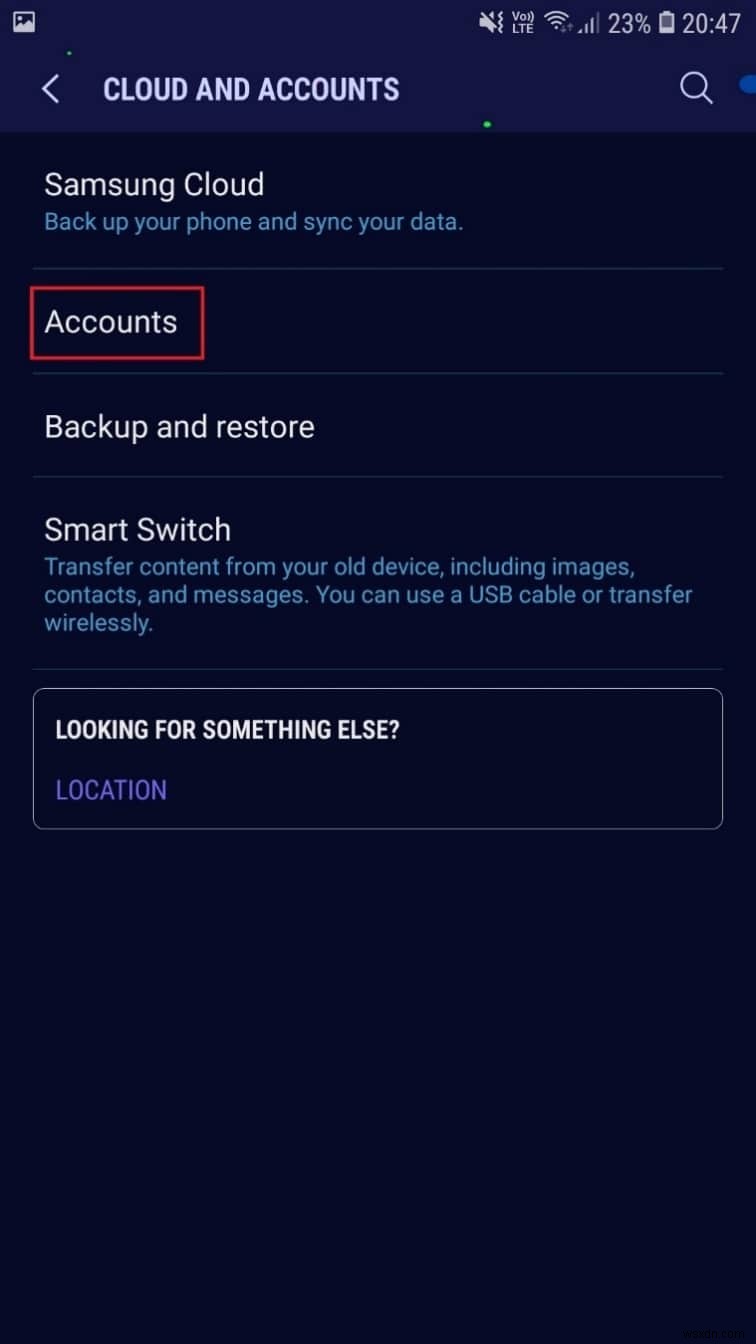Open Smart Switch for transferring content
756x1344 pixels.
[x=137, y=529]
